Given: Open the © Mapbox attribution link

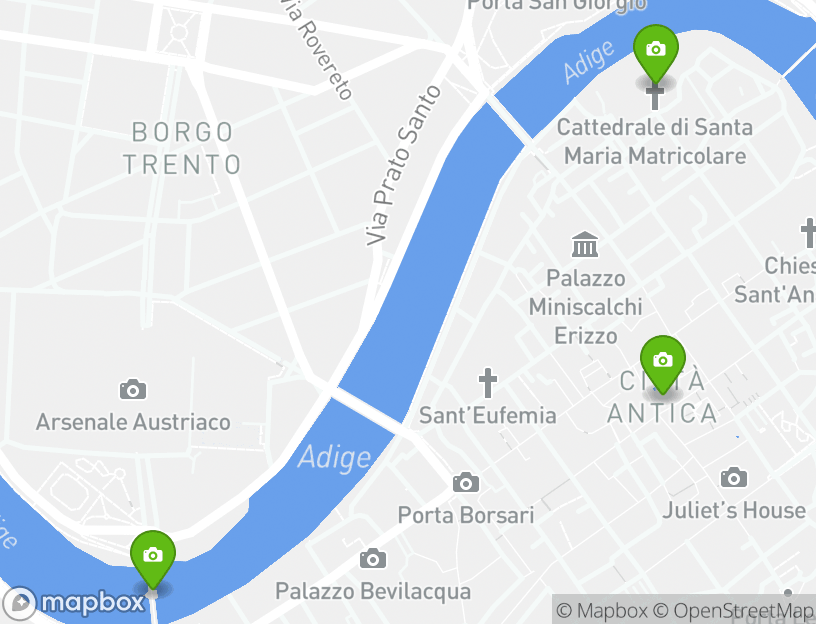Looking at the screenshot, I should pyautogui.click(x=601, y=610).
